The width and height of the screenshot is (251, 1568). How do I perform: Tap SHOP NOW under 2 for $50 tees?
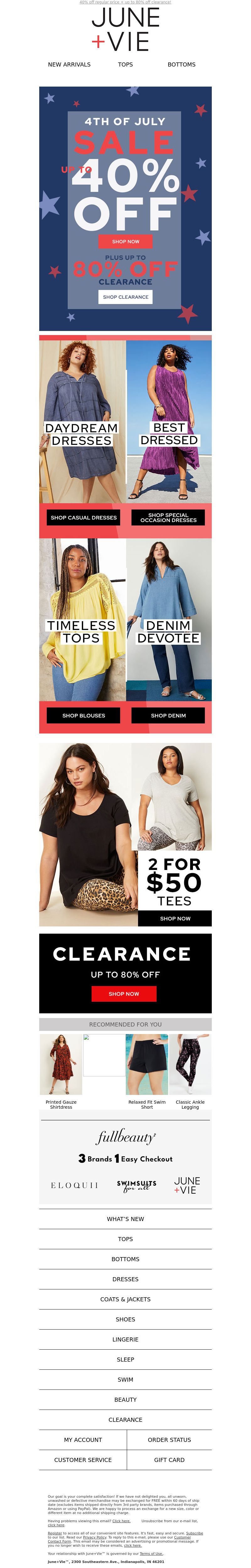click(x=175, y=918)
